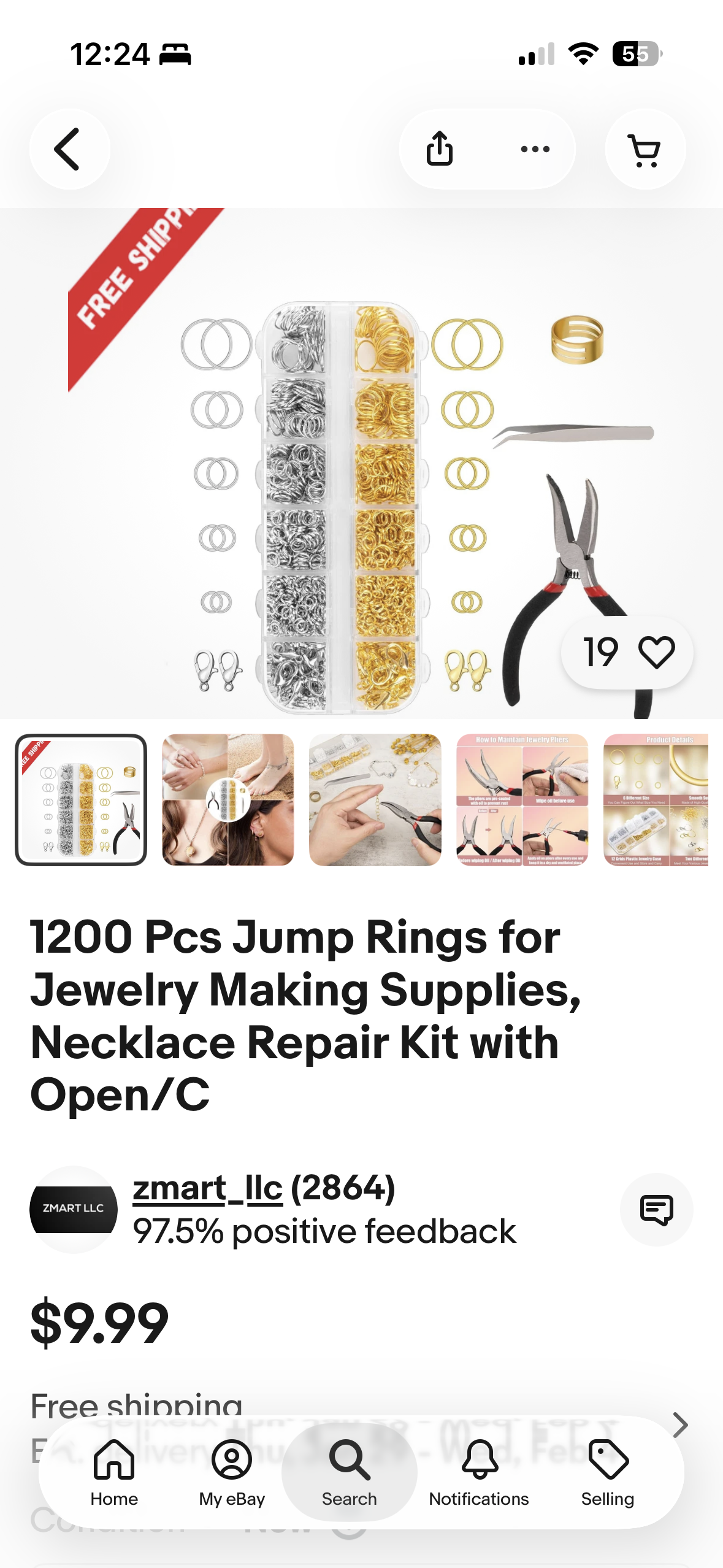The height and width of the screenshot is (1568, 723).
Task: Add item to watchlist with heart
Action: click(656, 652)
